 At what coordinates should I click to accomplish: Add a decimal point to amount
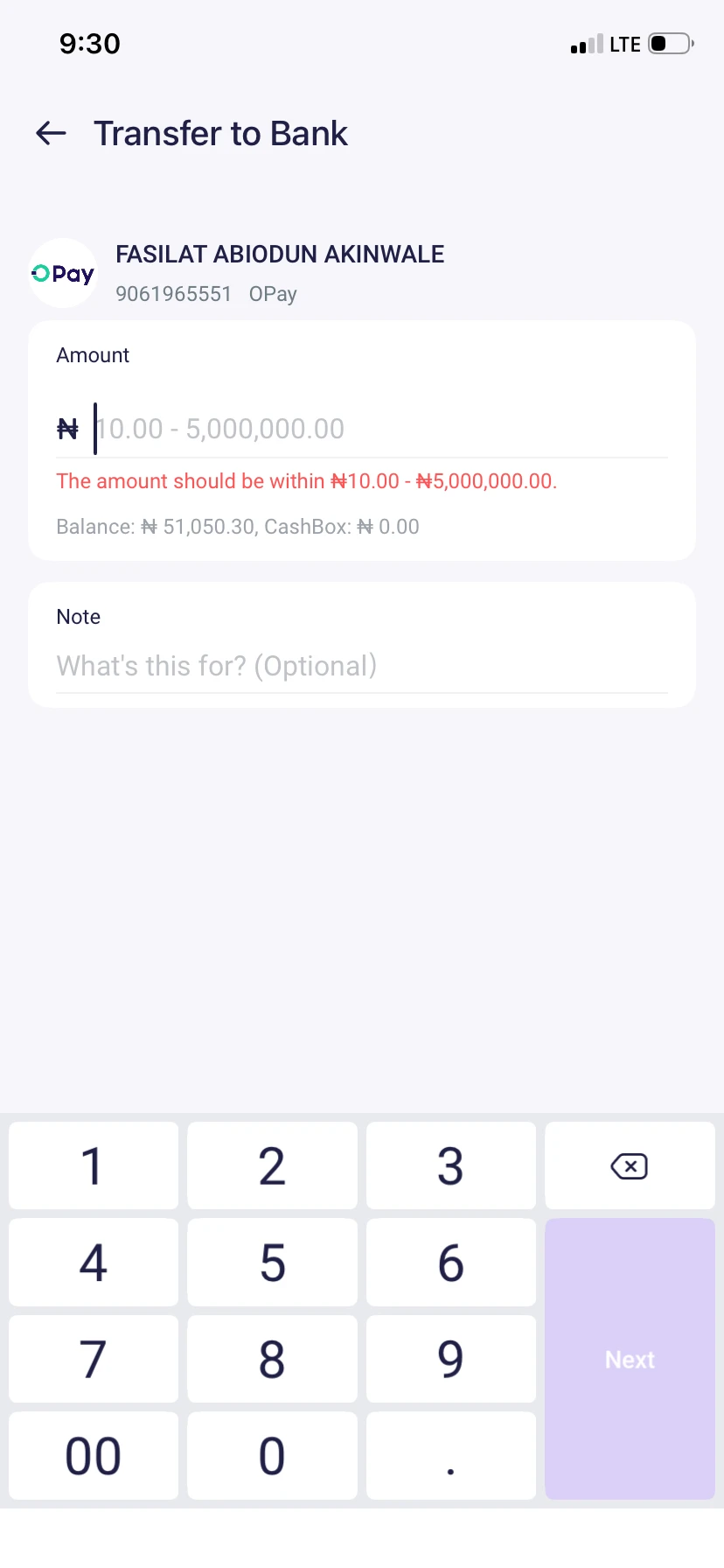[450, 1456]
